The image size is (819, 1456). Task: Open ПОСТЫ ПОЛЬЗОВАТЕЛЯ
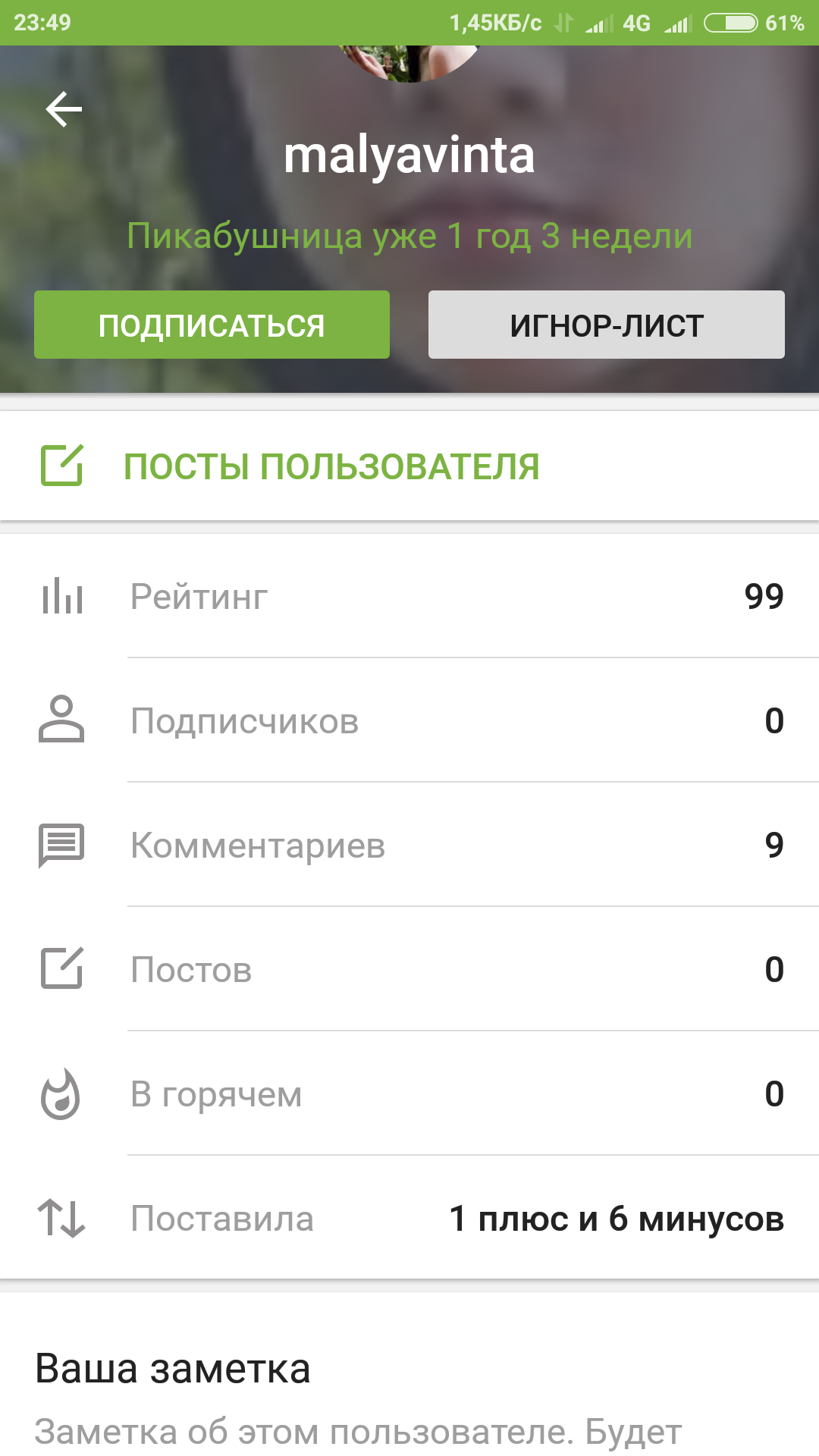coord(331,466)
